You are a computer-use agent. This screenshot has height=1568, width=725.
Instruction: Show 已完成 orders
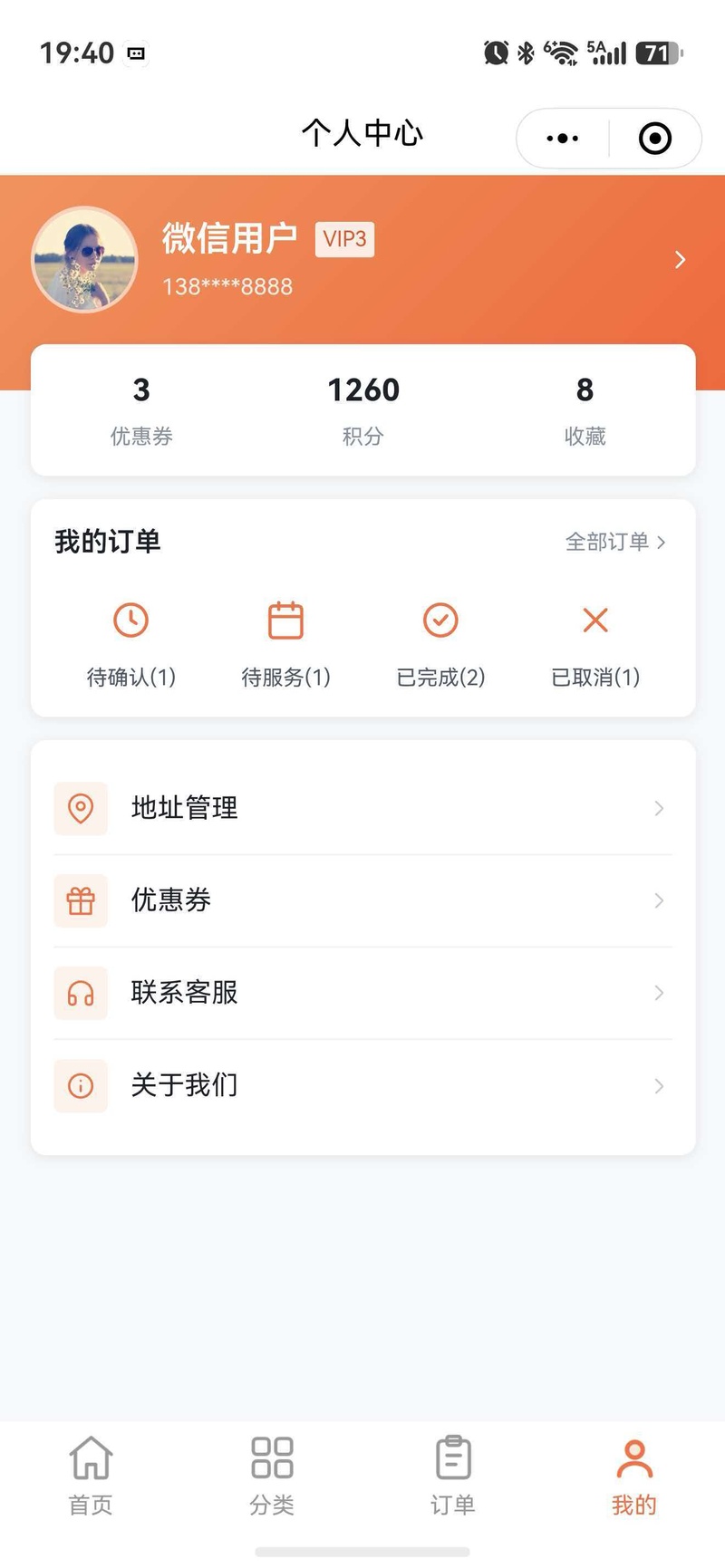click(x=440, y=643)
